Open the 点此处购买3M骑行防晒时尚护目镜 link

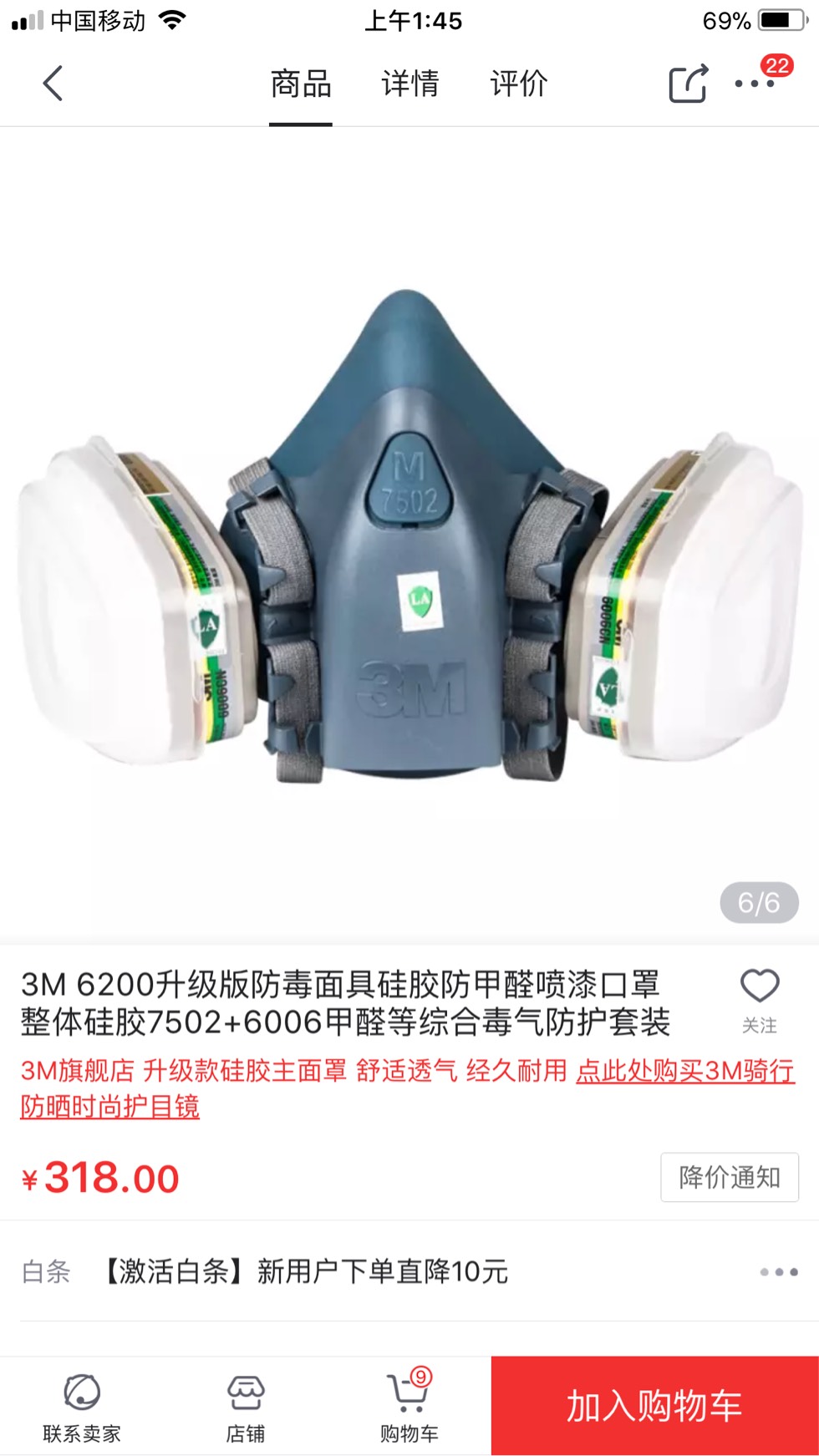click(x=684, y=1071)
